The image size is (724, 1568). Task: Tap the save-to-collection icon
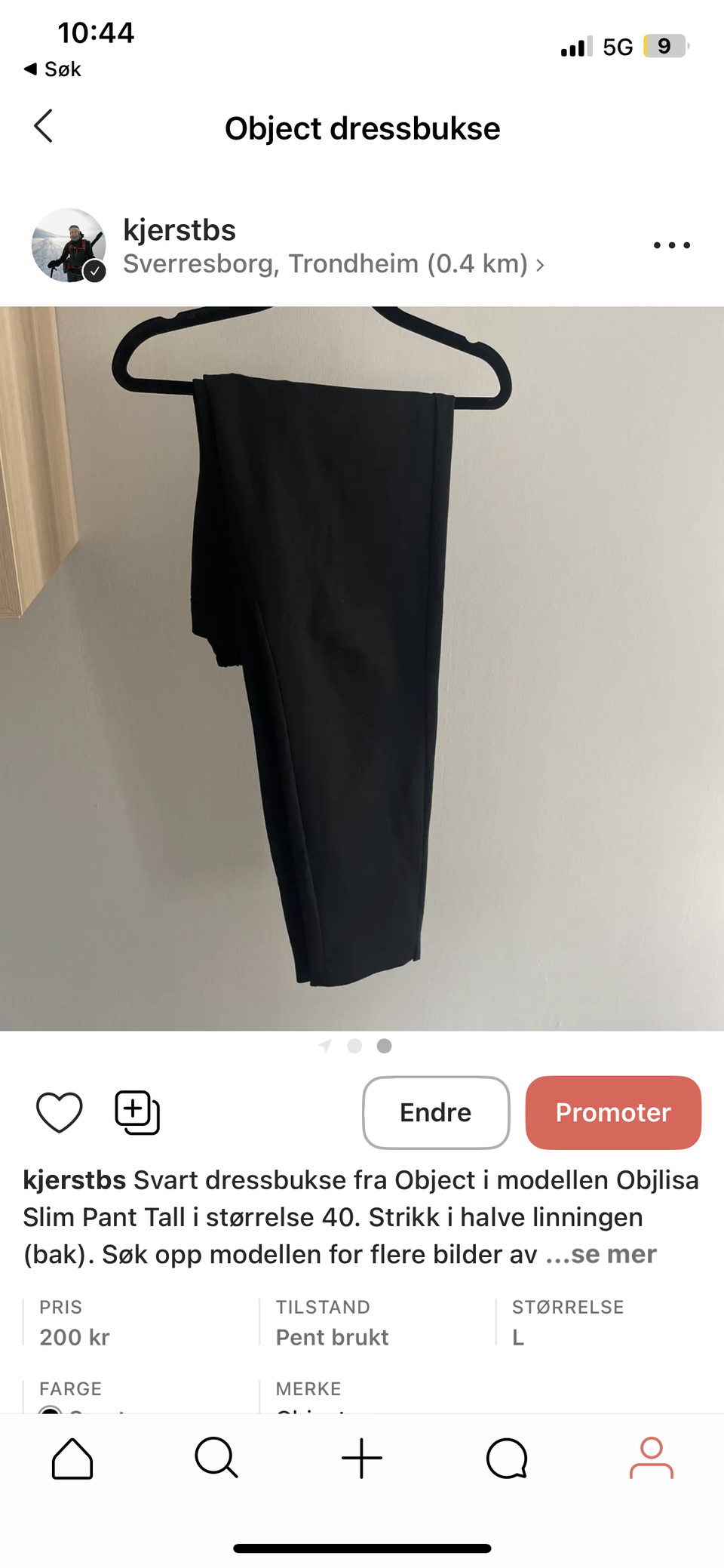point(136,1111)
